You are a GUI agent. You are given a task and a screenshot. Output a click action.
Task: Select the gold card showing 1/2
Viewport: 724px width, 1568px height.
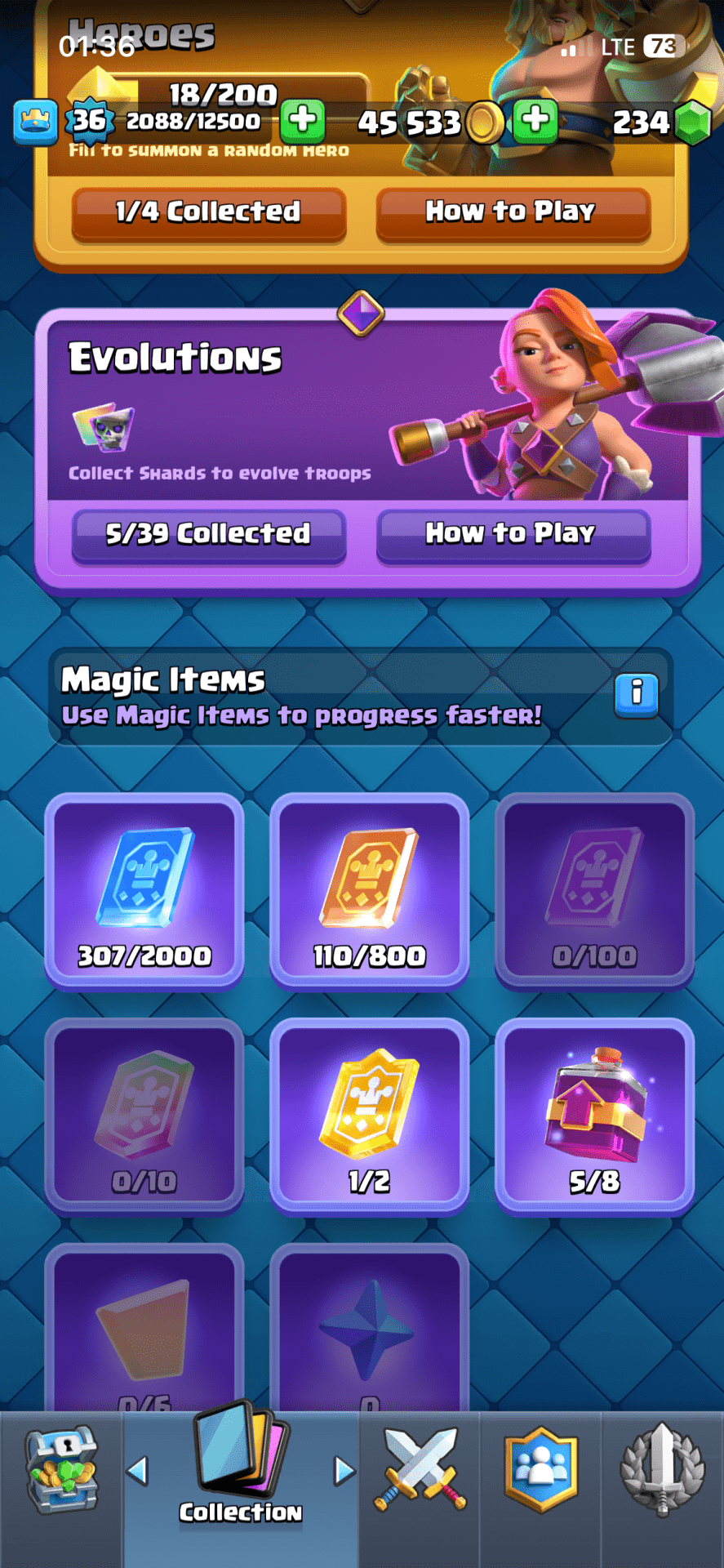(369, 1116)
